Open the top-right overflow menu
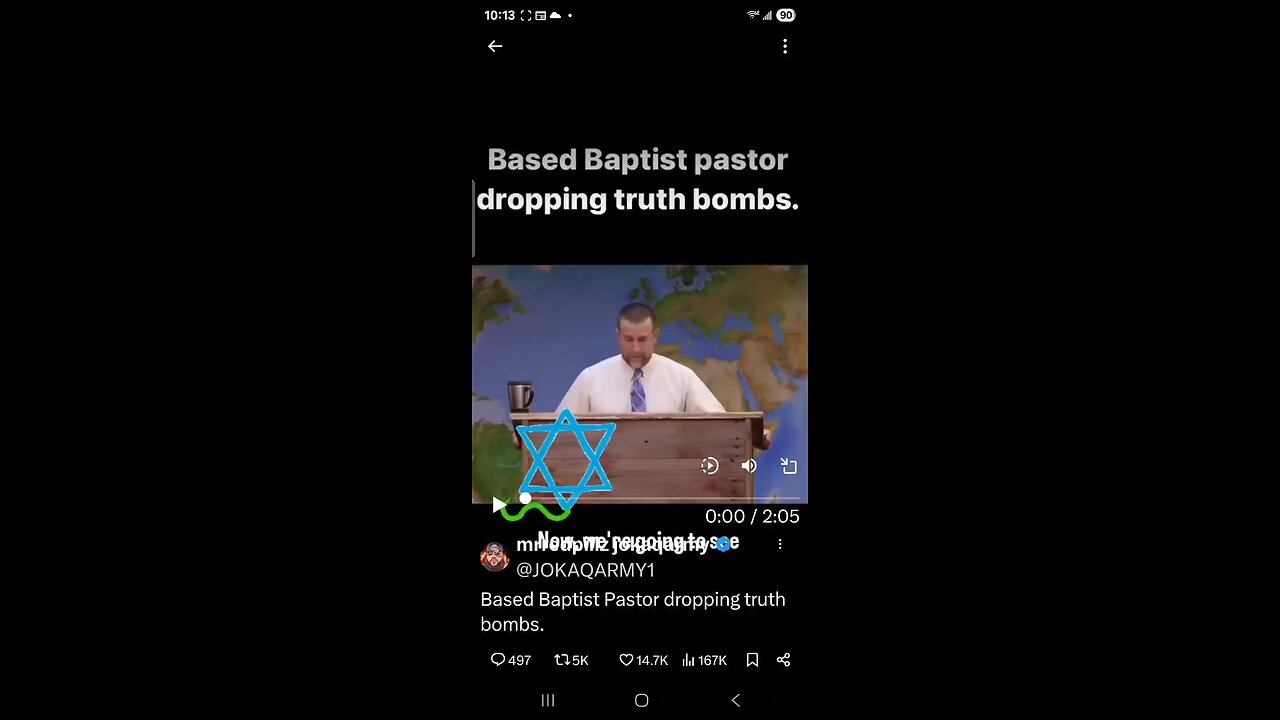Image resolution: width=1280 pixels, height=720 pixels. click(785, 46)
